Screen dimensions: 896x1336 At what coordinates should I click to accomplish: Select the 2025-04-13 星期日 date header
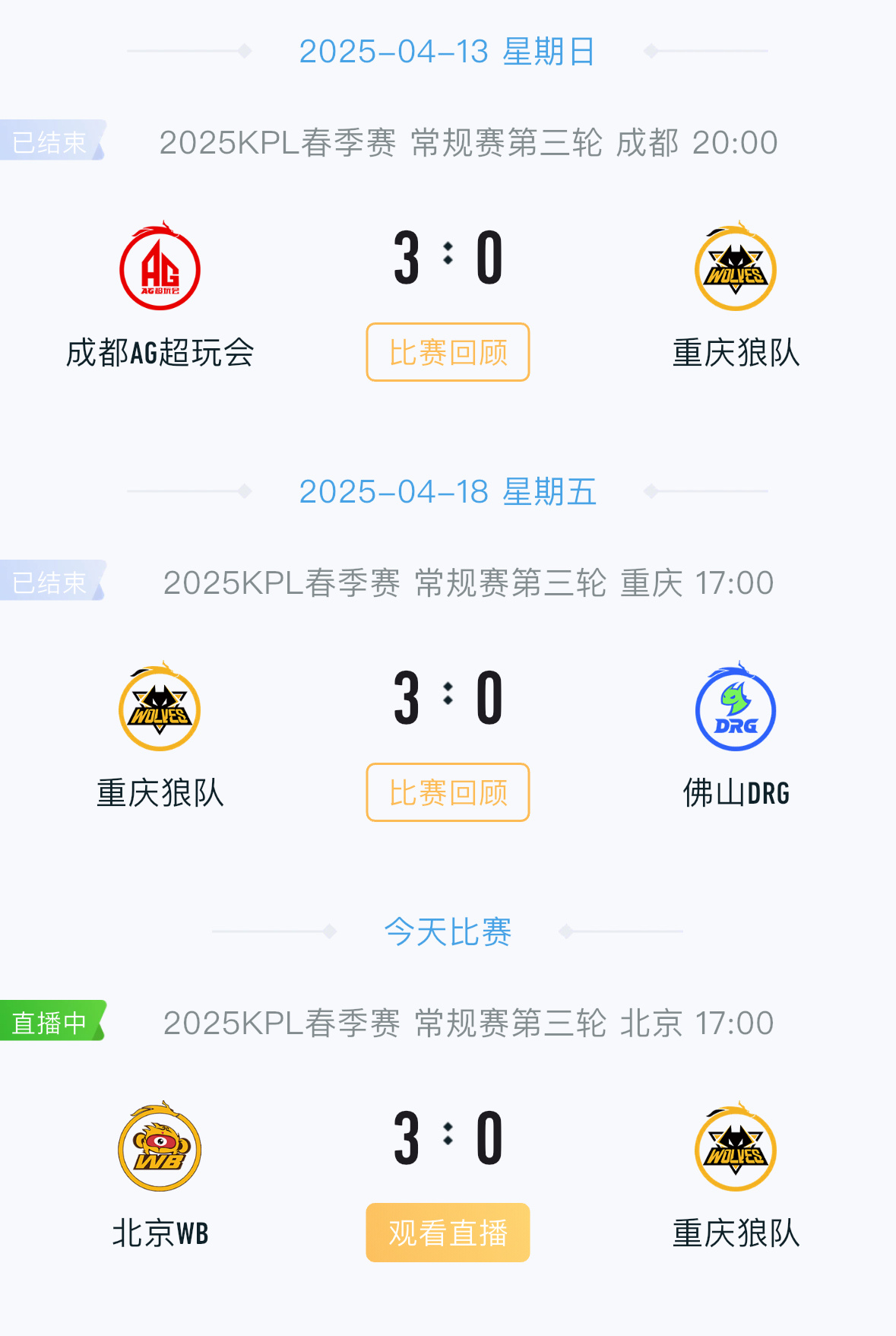(448, 51)
